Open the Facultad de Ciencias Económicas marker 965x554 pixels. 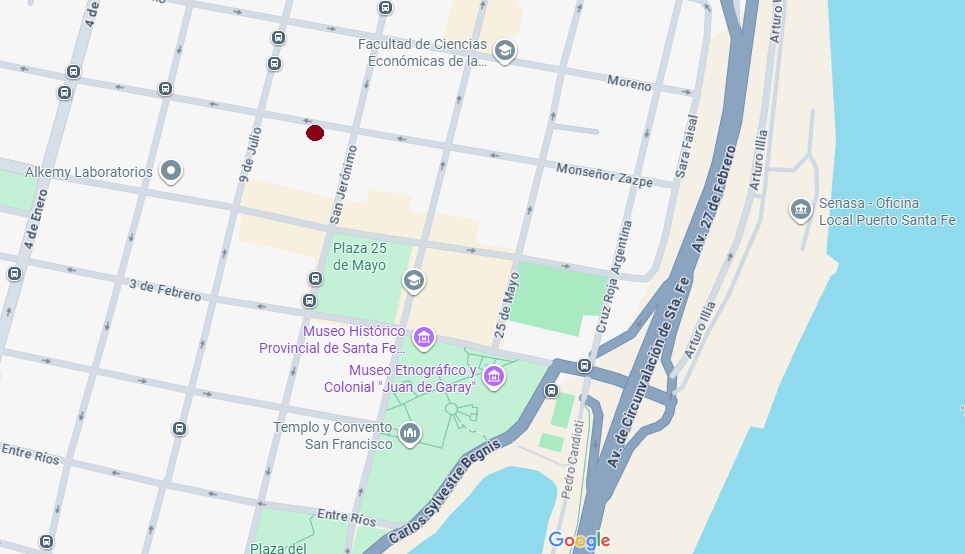click(x=505, y=51)
